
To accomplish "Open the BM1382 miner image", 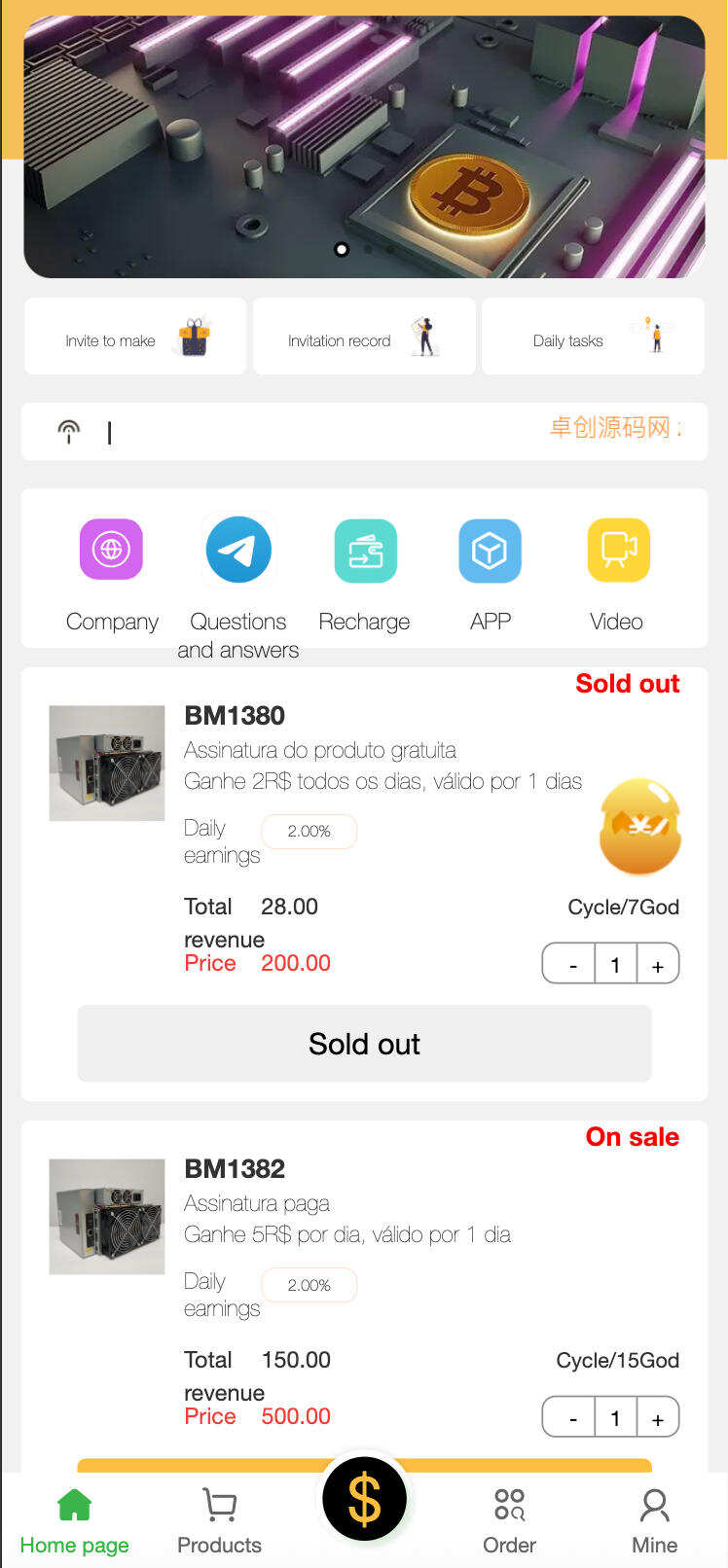I will pyautogui.click(x=107, y=1217).
